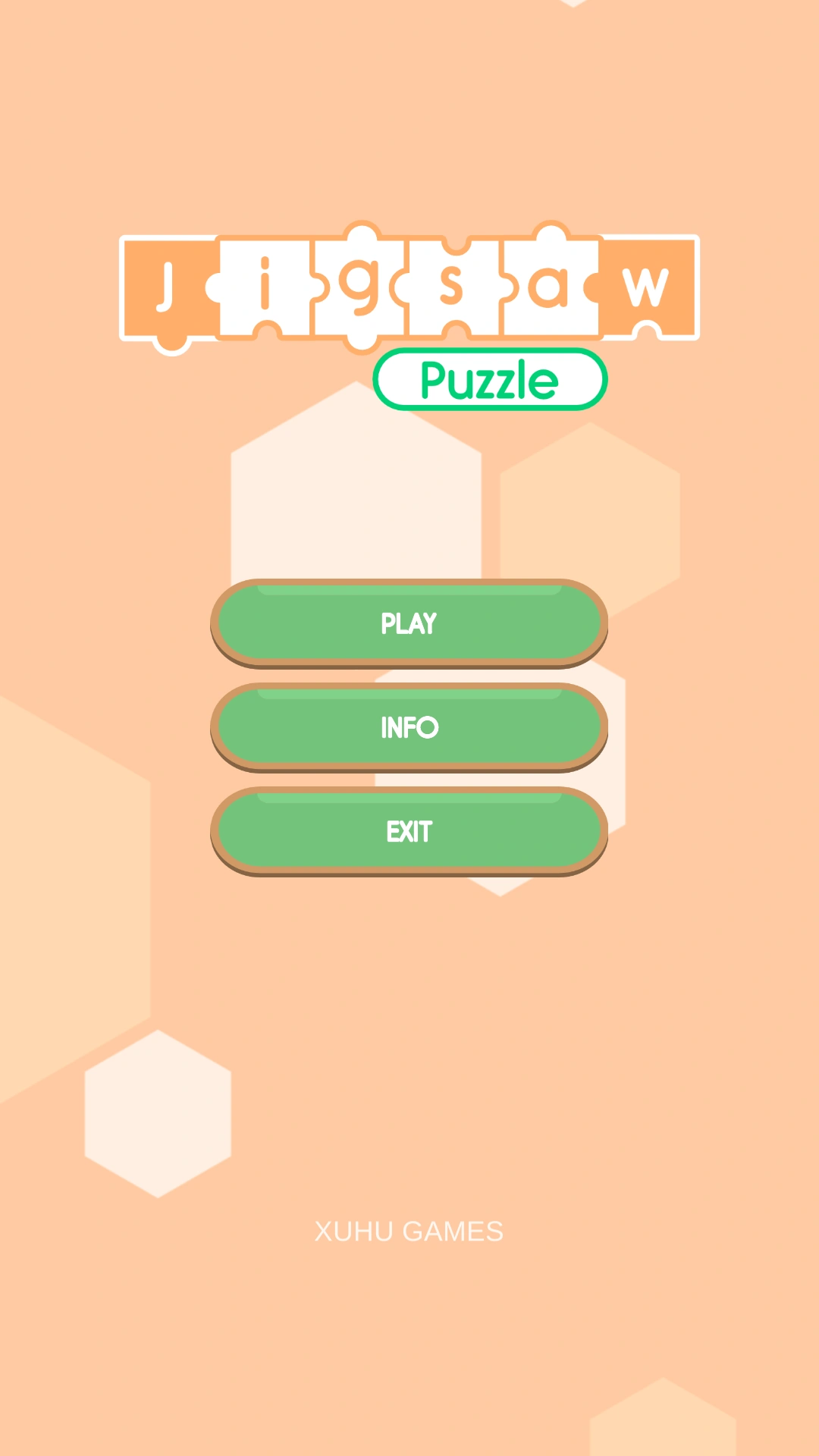Open the INFO screen
The height and width of the screenshot is (1456, 819).
pos(409,727)
